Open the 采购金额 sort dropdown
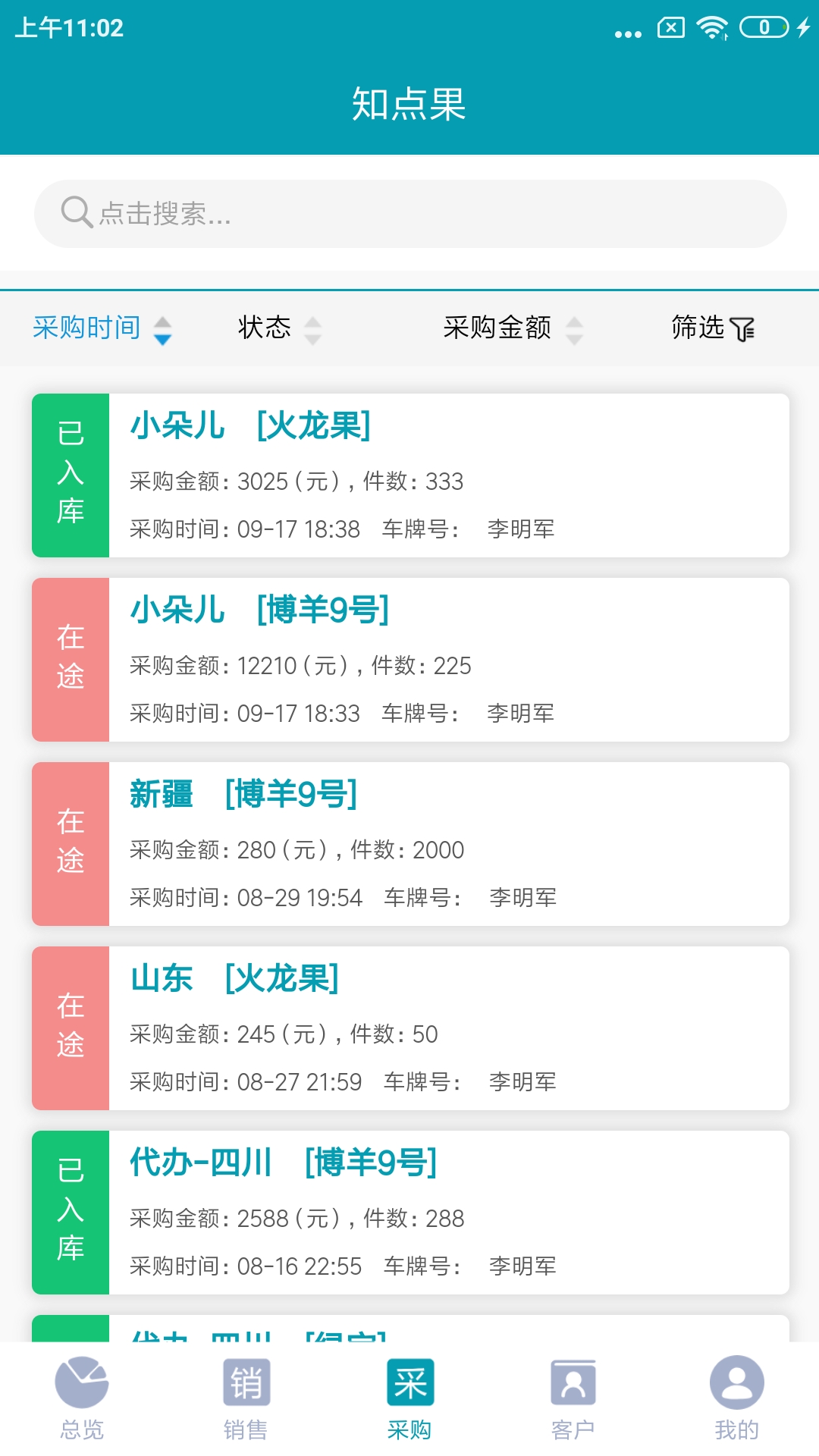Screen dimensions: 819x1456 (575, 328)
